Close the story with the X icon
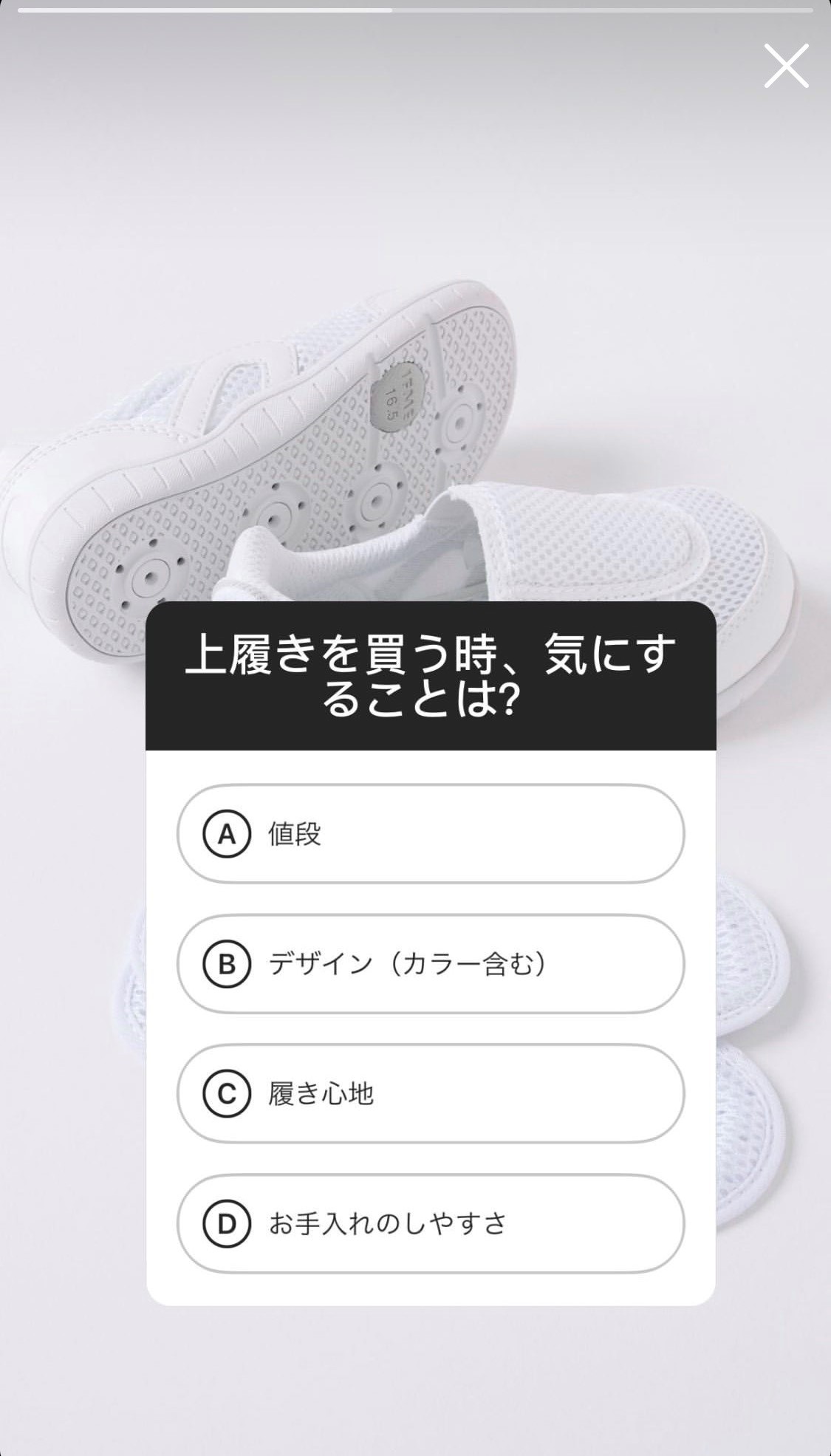The height and width of the screenshot is (1456, 831). point(786,66)
